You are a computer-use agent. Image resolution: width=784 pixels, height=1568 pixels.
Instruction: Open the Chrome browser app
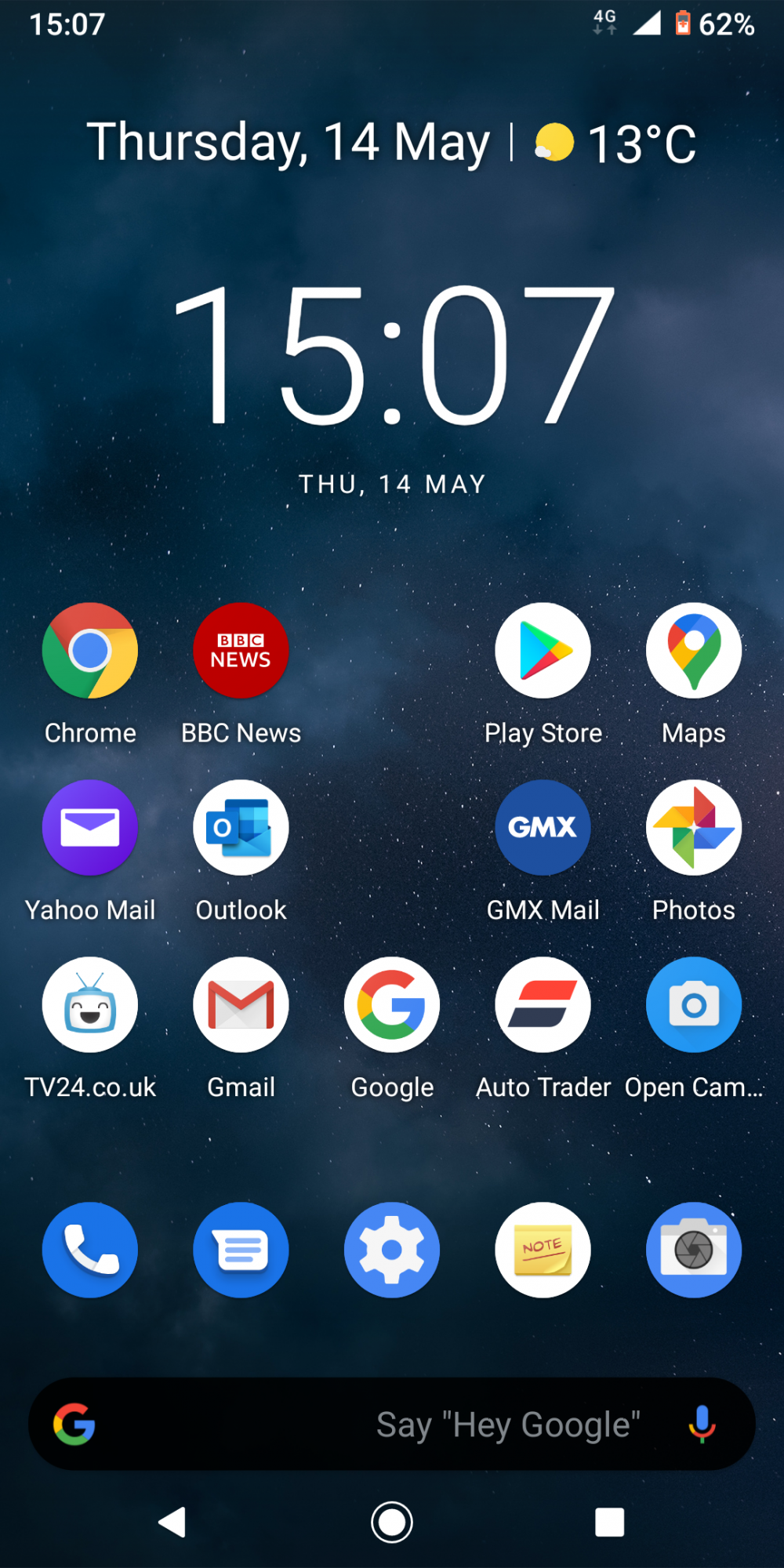pyautogui.click(x=90, y=651)
